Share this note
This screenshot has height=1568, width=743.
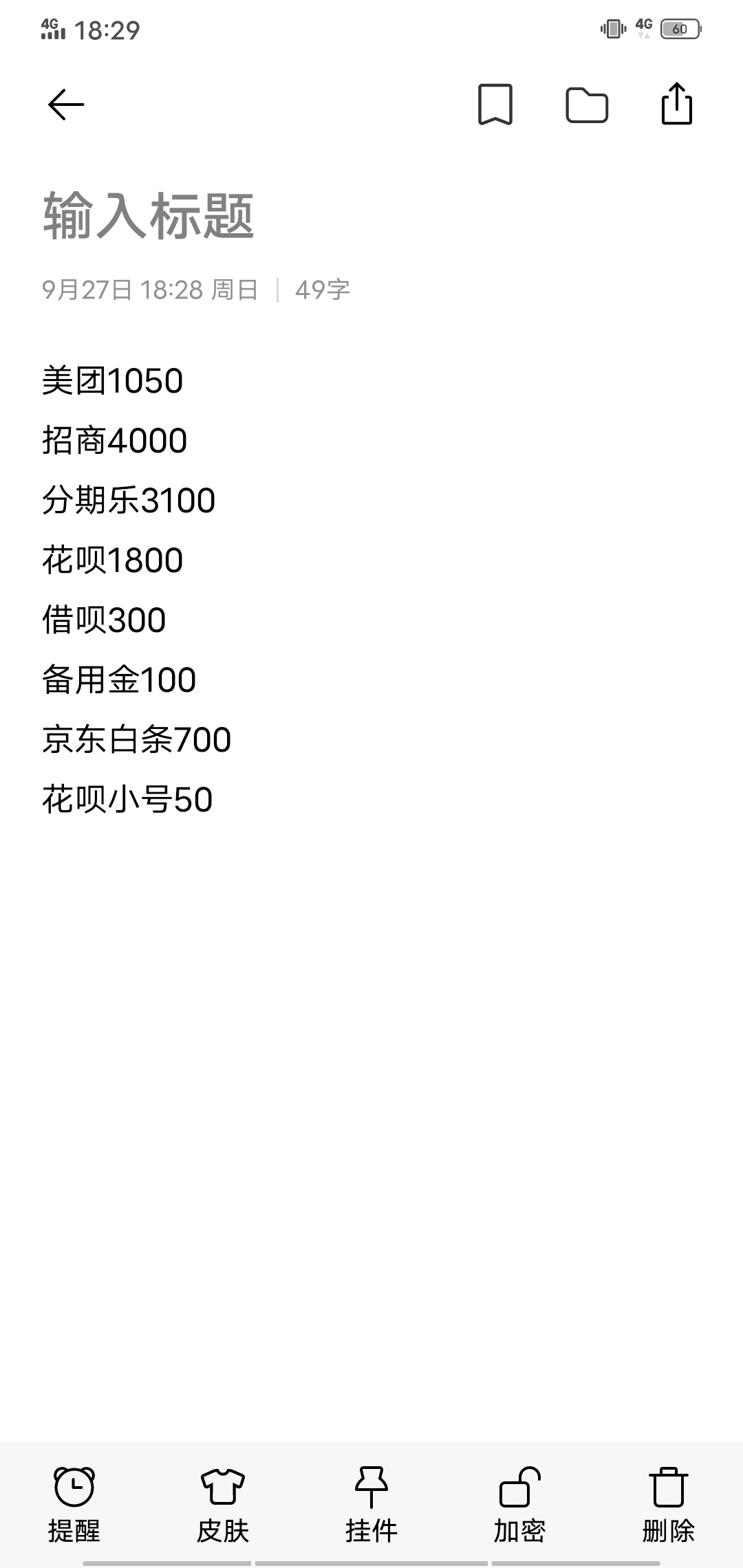point(677,104)
